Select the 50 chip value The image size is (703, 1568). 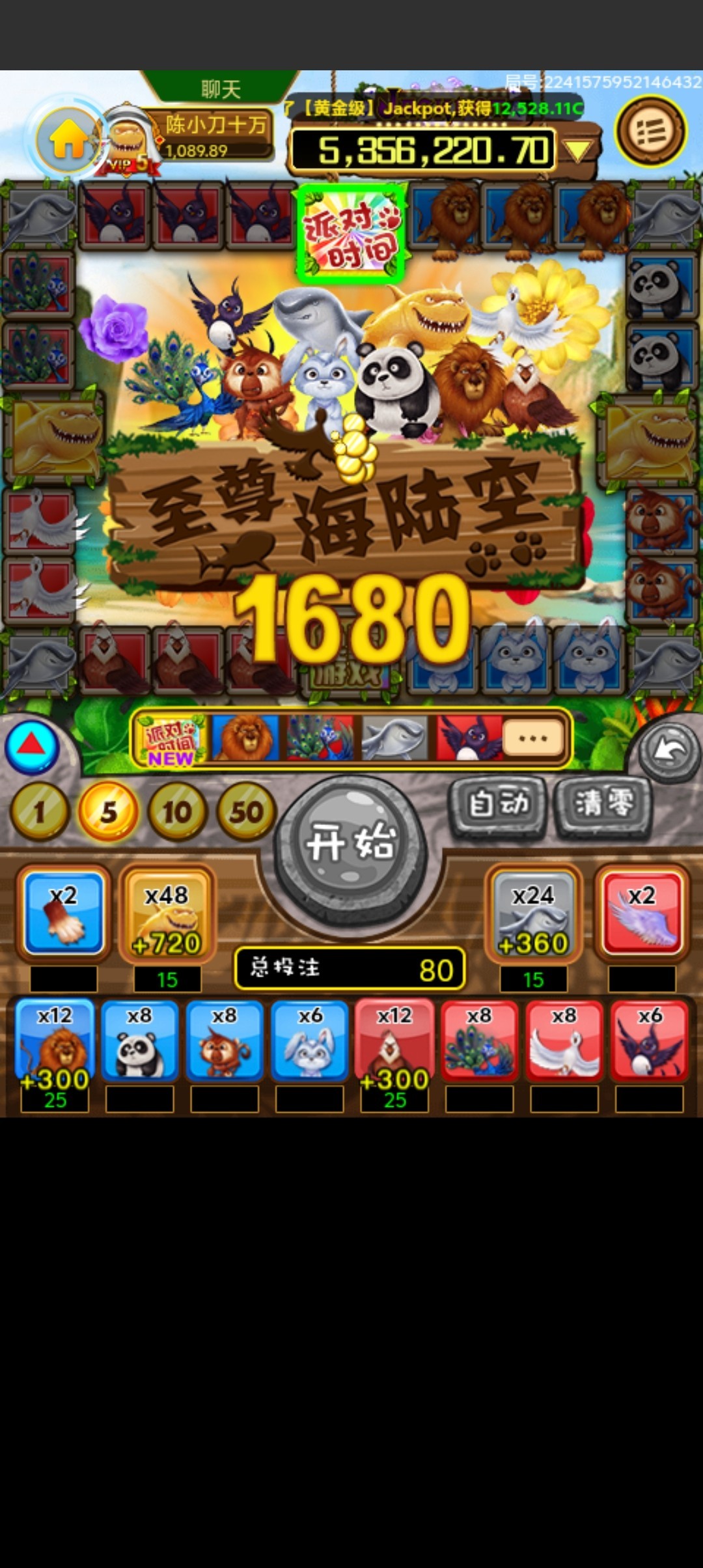click(246, 811)
